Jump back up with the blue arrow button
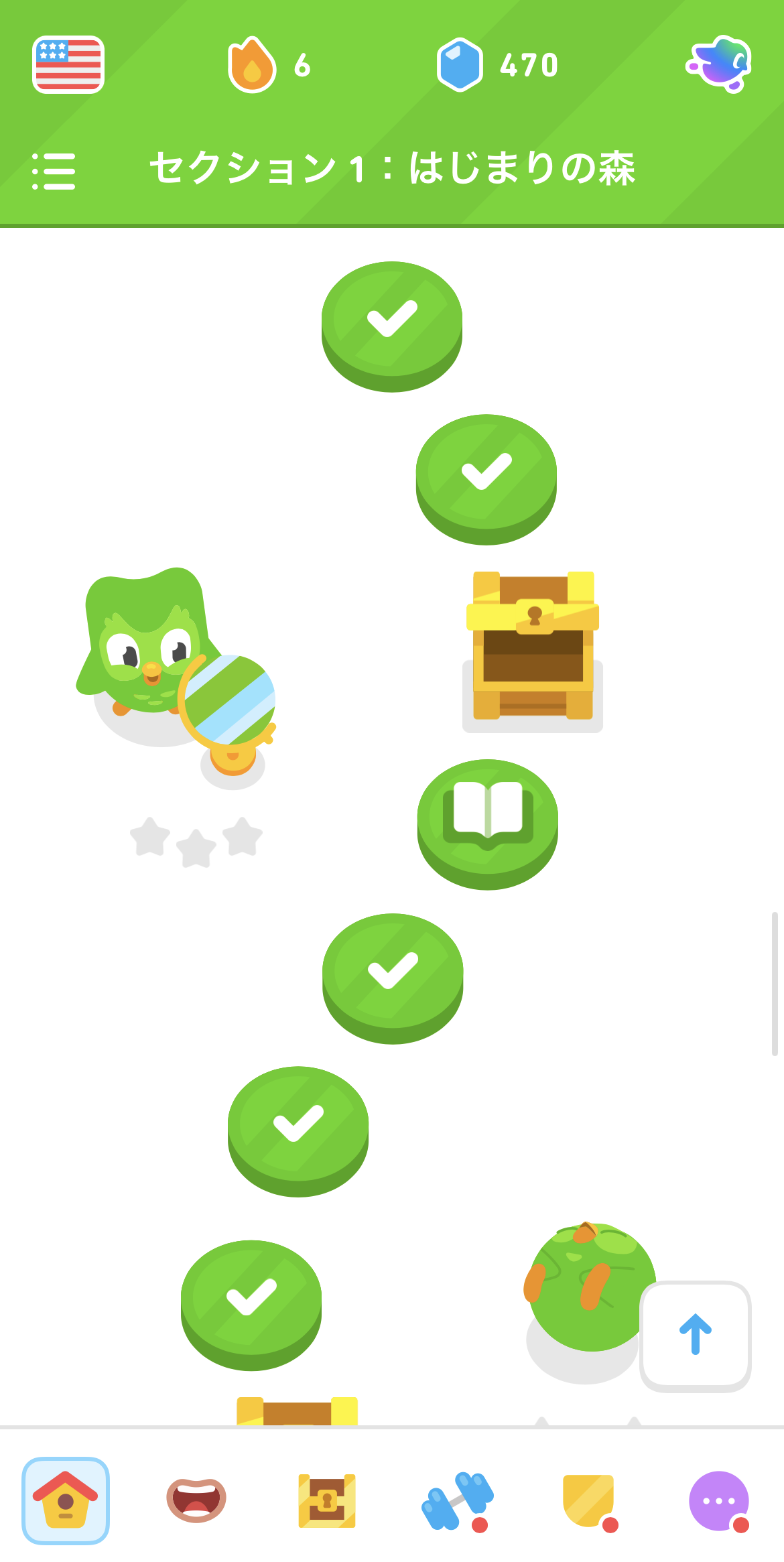Image resolution: width=784 pixels, height=1562 pixels. click(696, 1335)
